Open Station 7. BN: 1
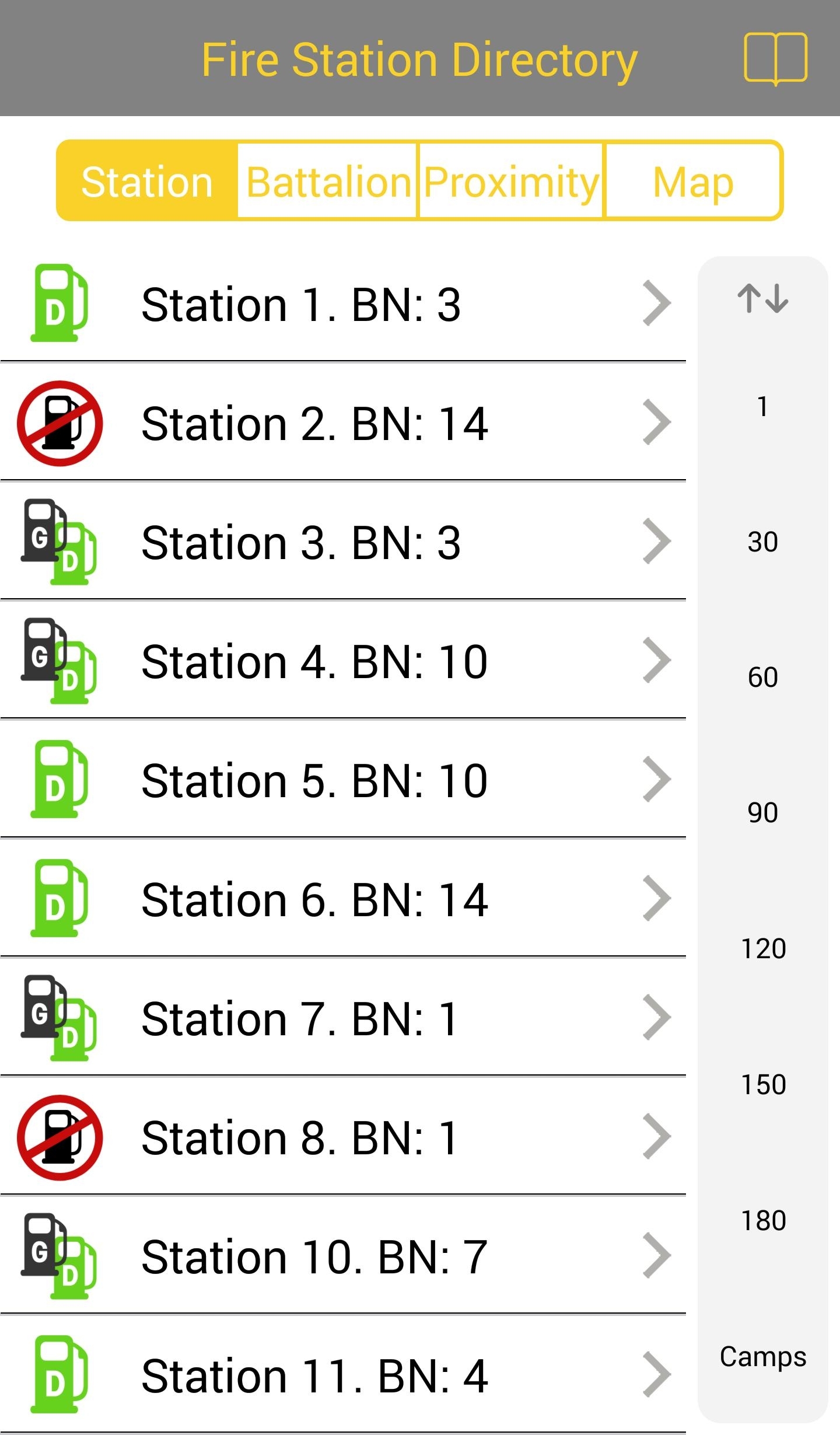 343,1018
